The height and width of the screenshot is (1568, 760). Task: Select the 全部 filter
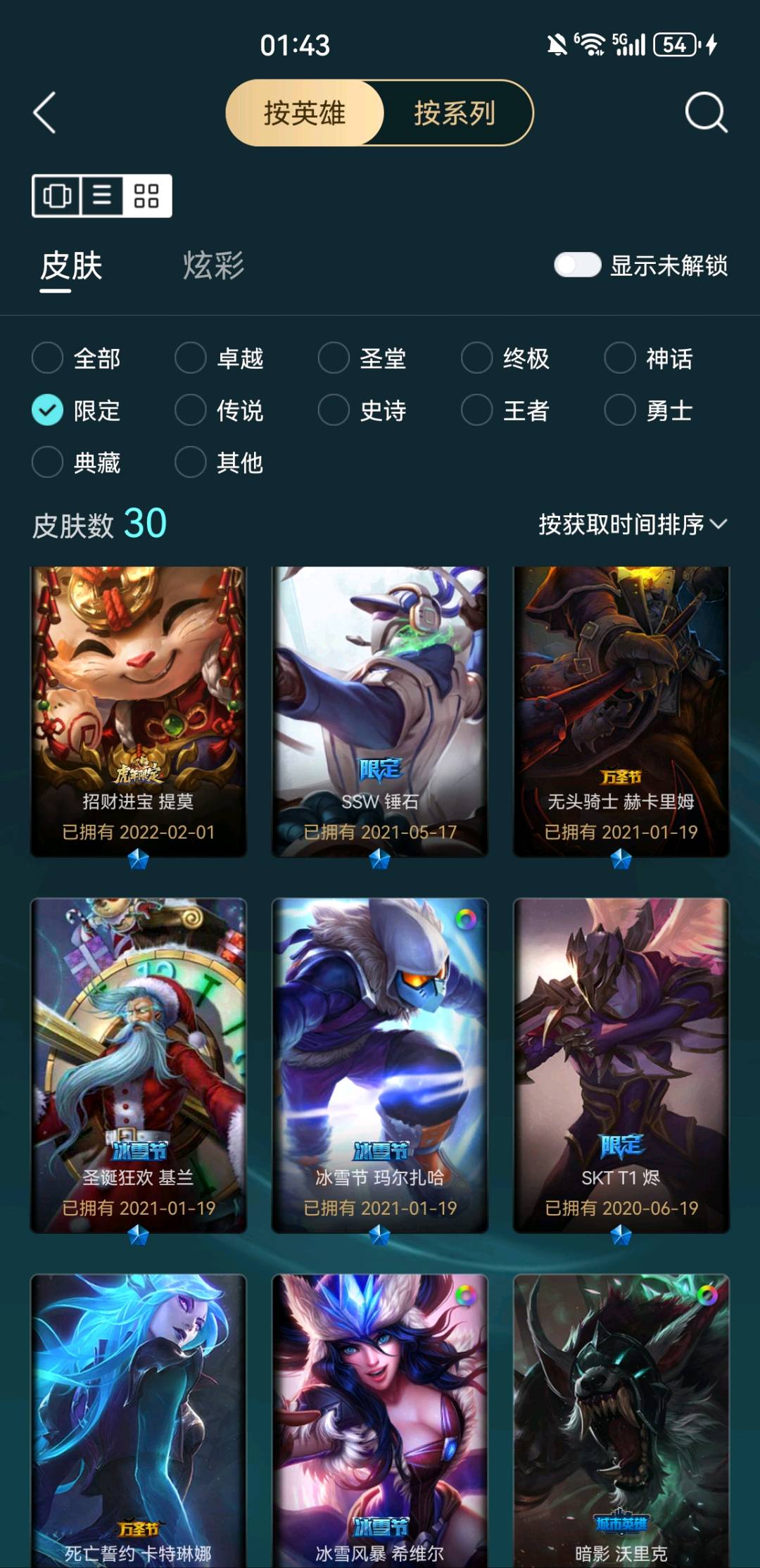coord(48,358)
